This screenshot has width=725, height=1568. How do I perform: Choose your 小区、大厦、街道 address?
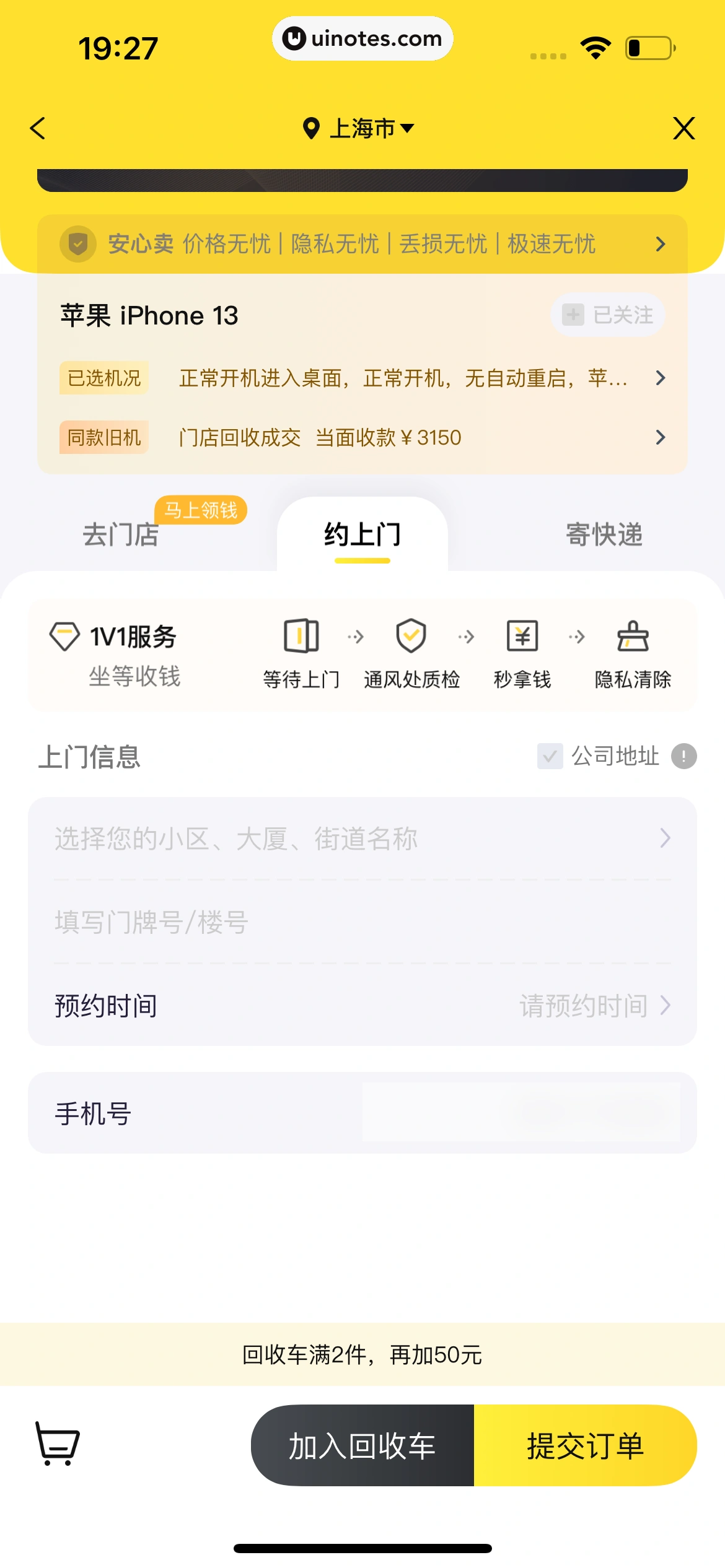(362, 838)
